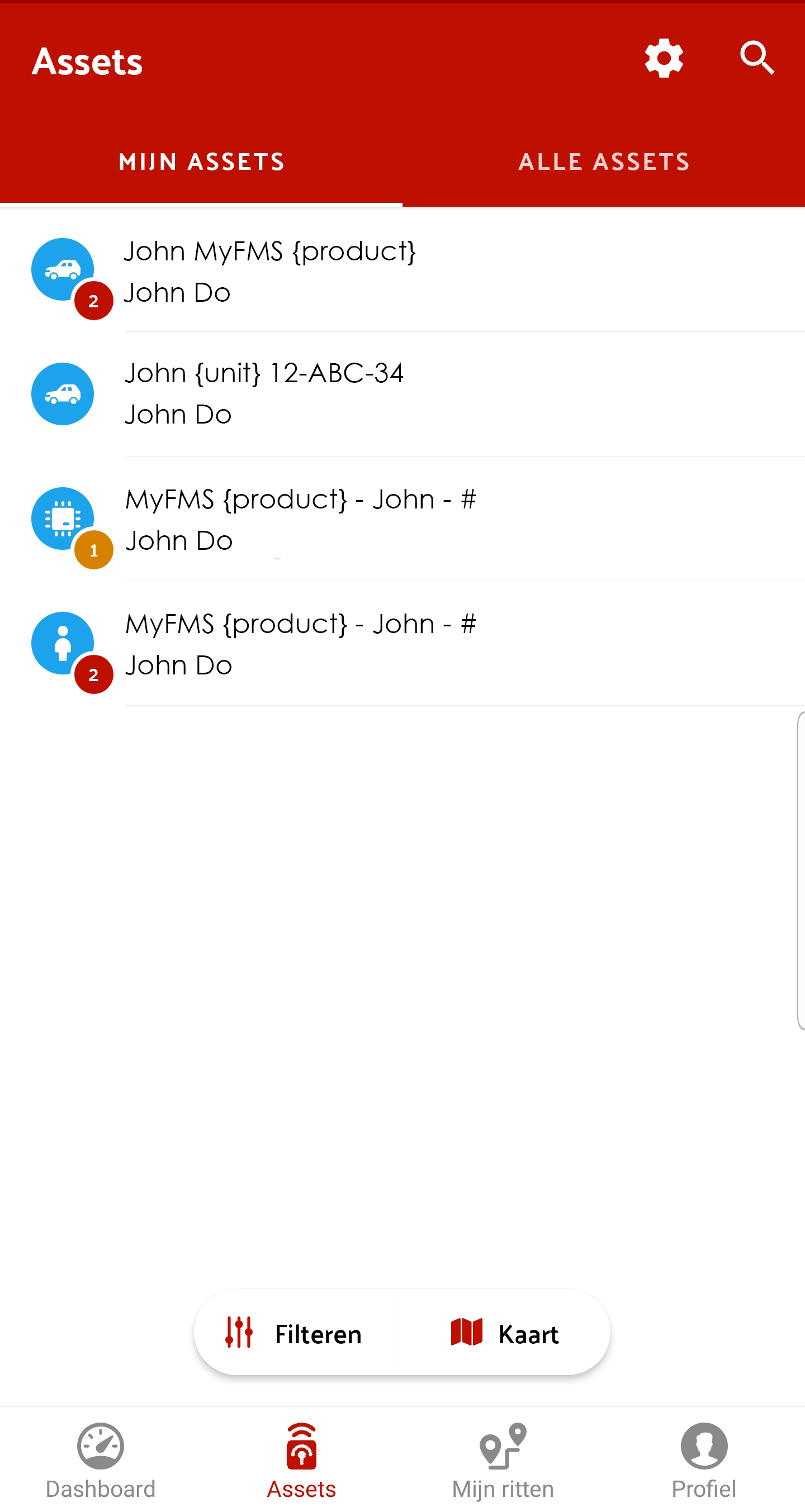Open the settings gear icon
805x1512 pixels.
tap(664, 58)
